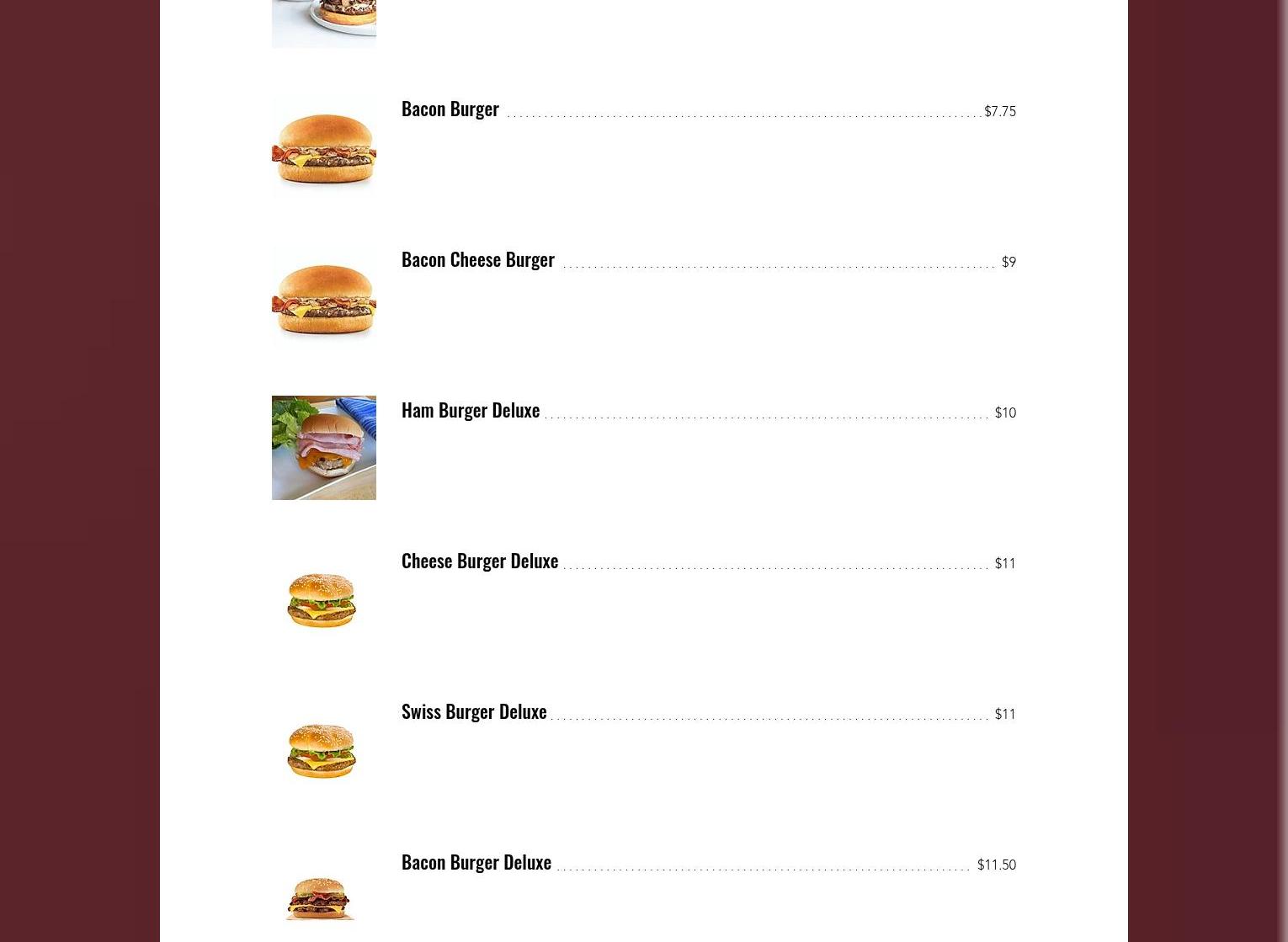
Task: Tap the Cheese Burger Deluxe thumbnail
Action: point(322,599)
